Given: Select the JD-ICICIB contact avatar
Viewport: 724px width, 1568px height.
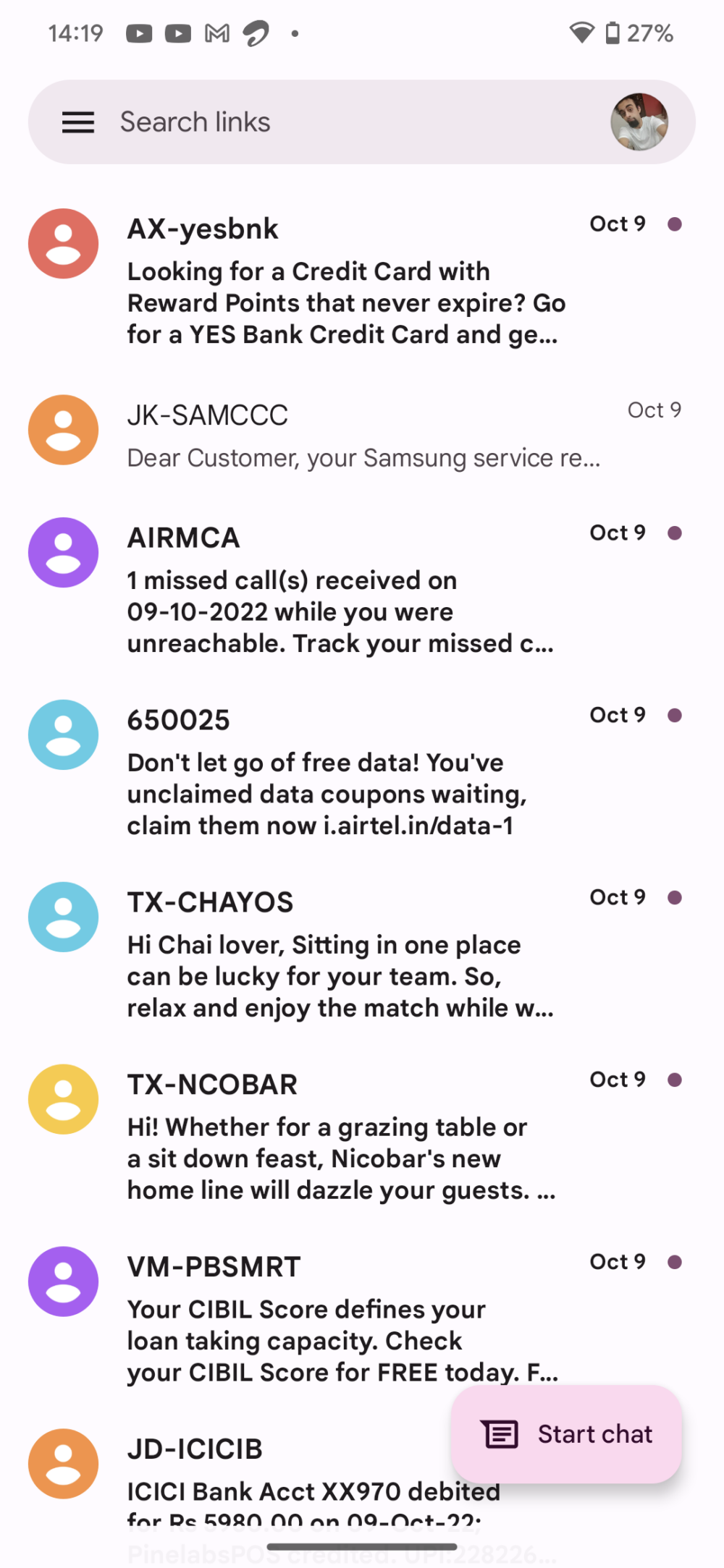Looking at the screenshot, I should pos(63,1463).
